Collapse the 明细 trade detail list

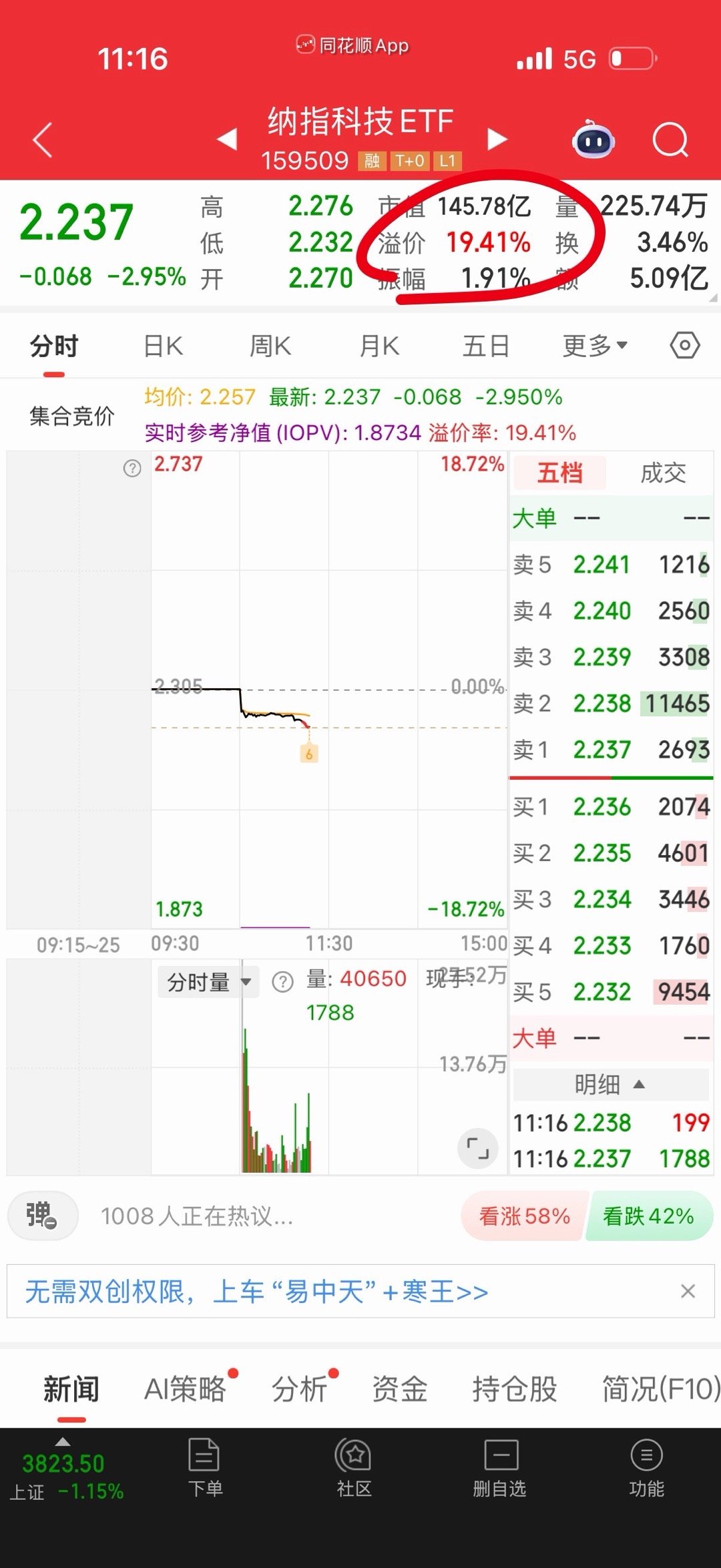(x=610, y=1085)
